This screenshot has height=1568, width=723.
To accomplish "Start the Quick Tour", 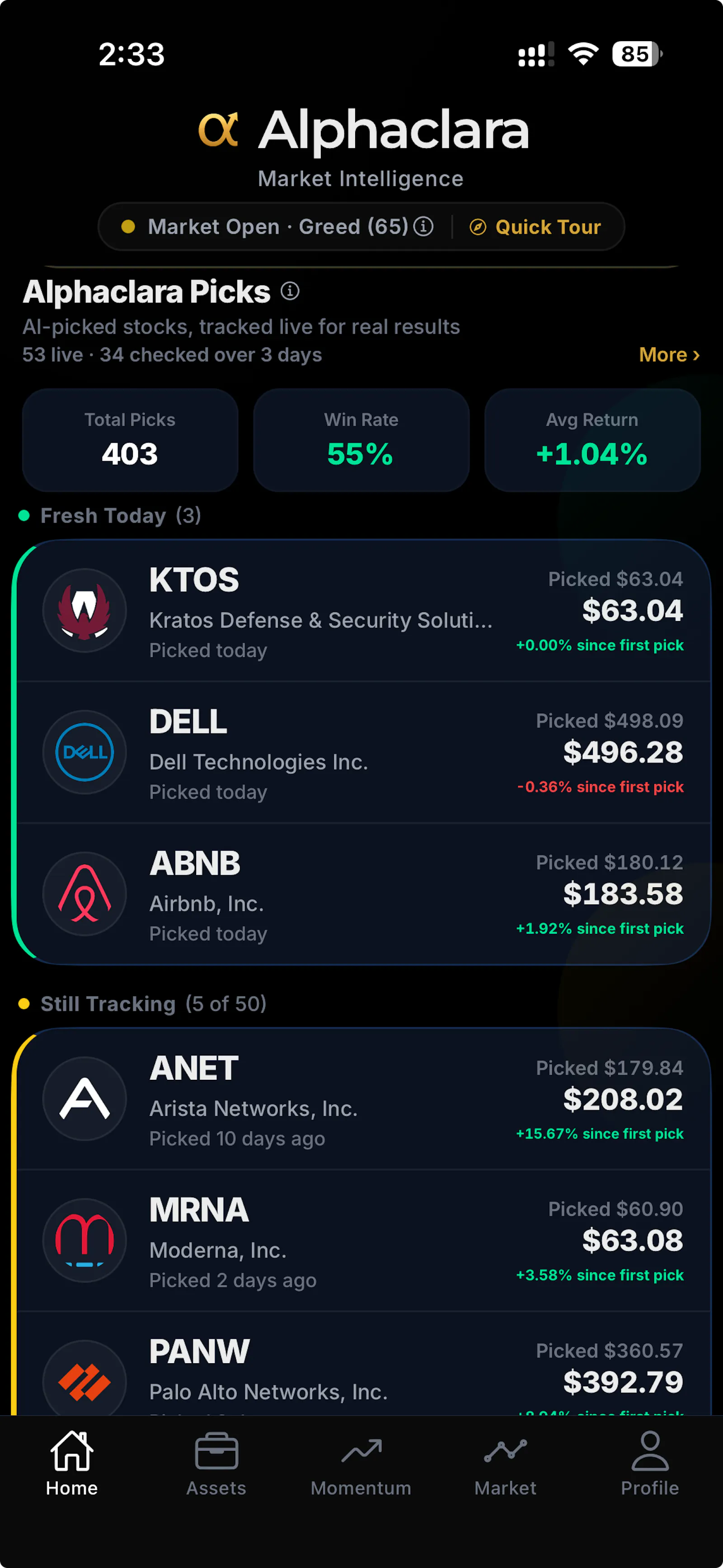I will tap(535, 227).
